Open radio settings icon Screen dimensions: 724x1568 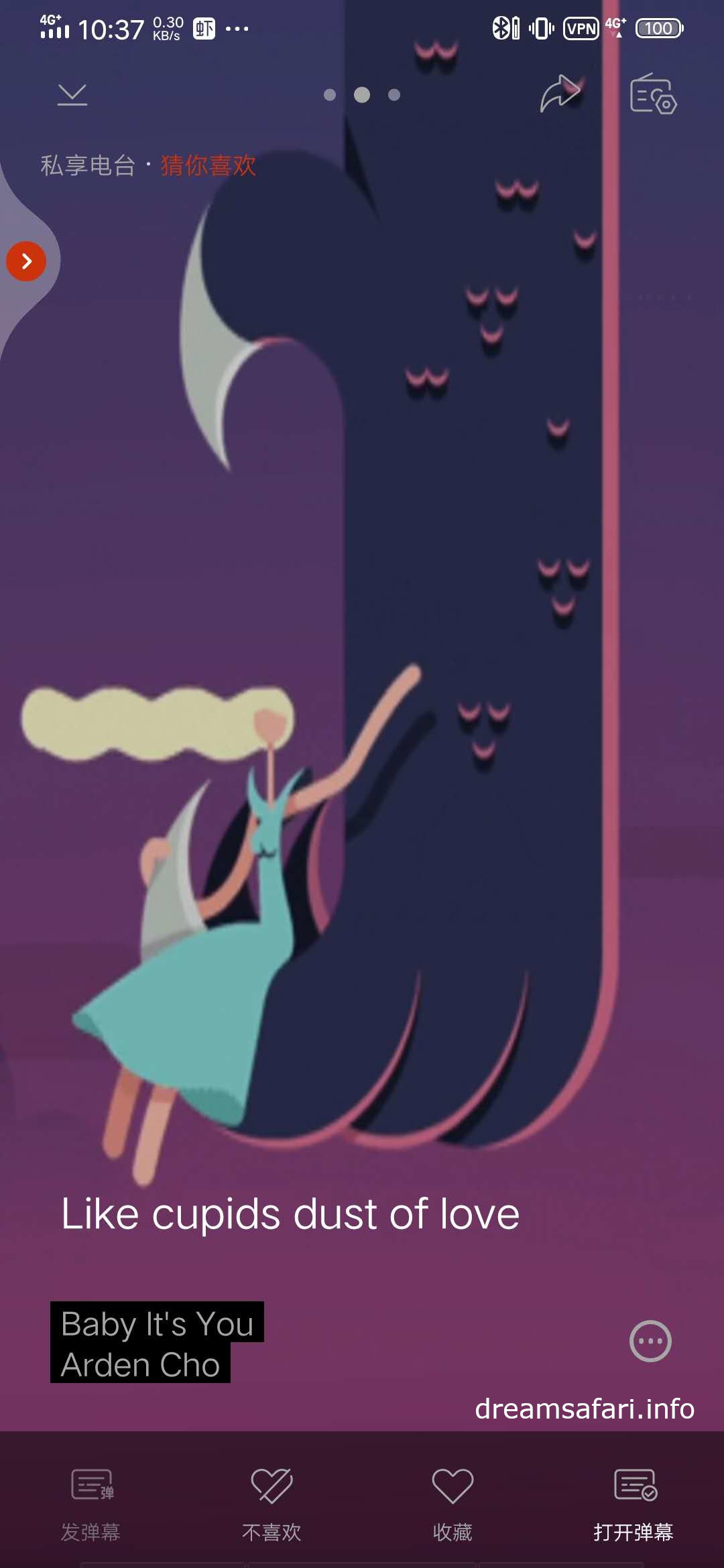pos(652,94)
